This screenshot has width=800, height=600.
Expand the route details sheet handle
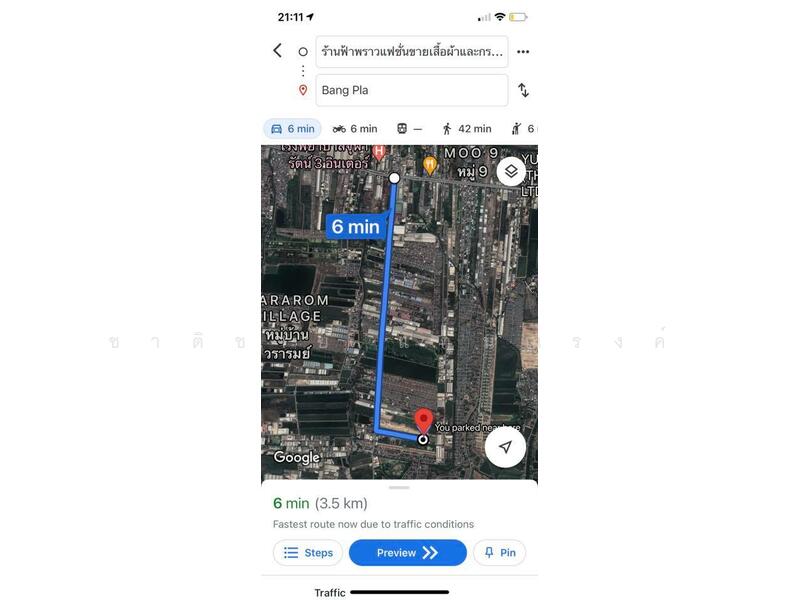[x=399, y=487]
